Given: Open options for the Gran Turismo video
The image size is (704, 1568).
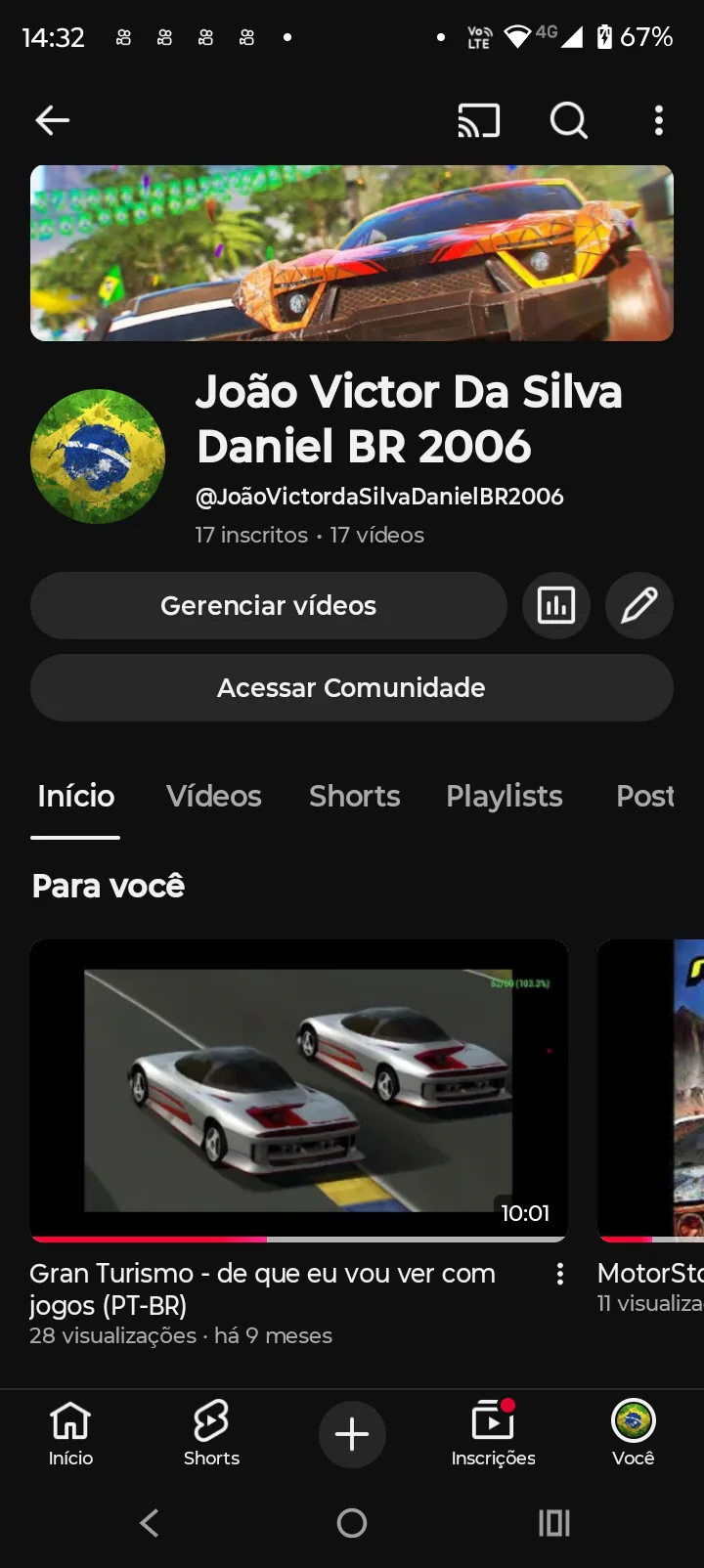Looking at the screenshot, I should (x=560, y=1274).
